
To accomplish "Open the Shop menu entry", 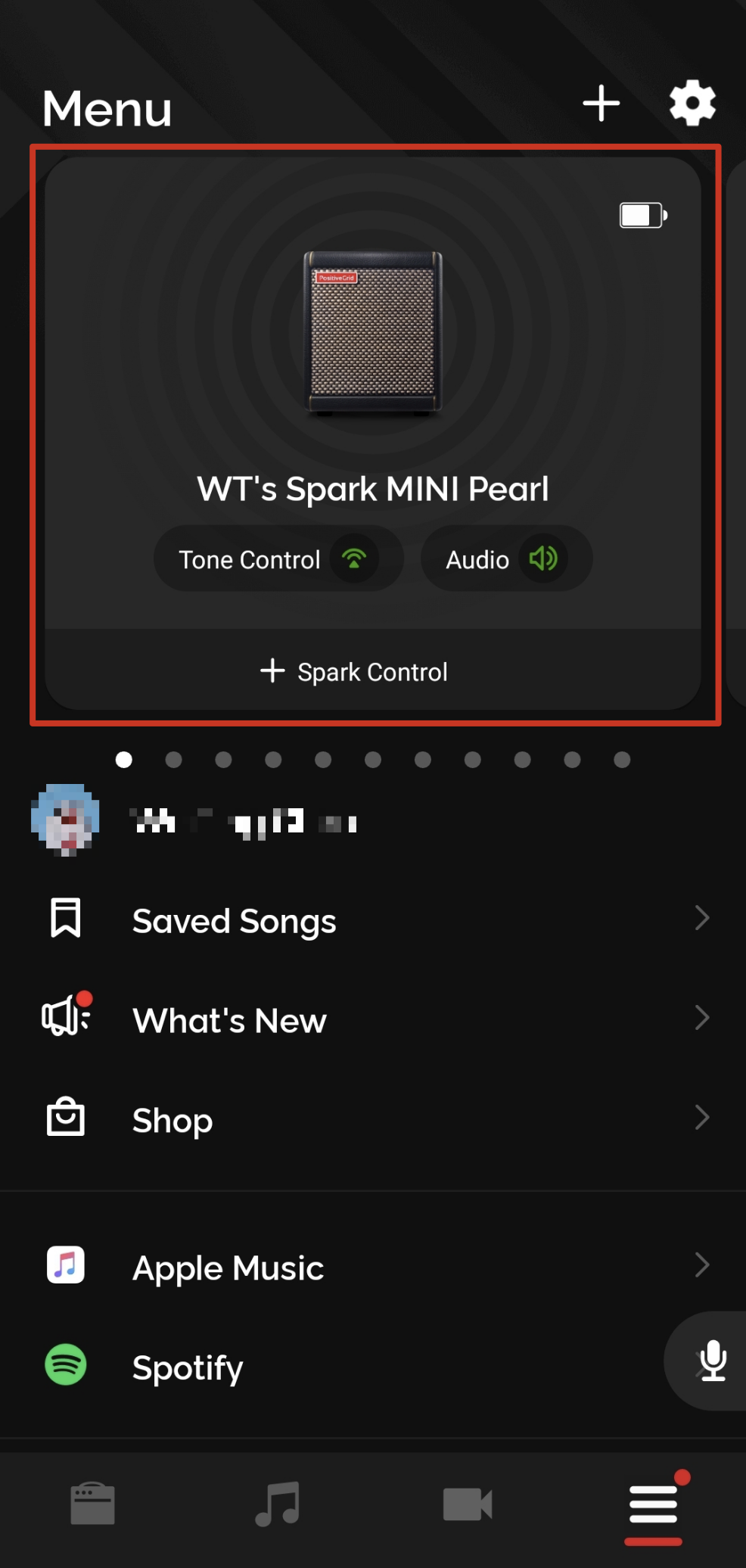I will pyautogui.click(x=173, y=1121).
